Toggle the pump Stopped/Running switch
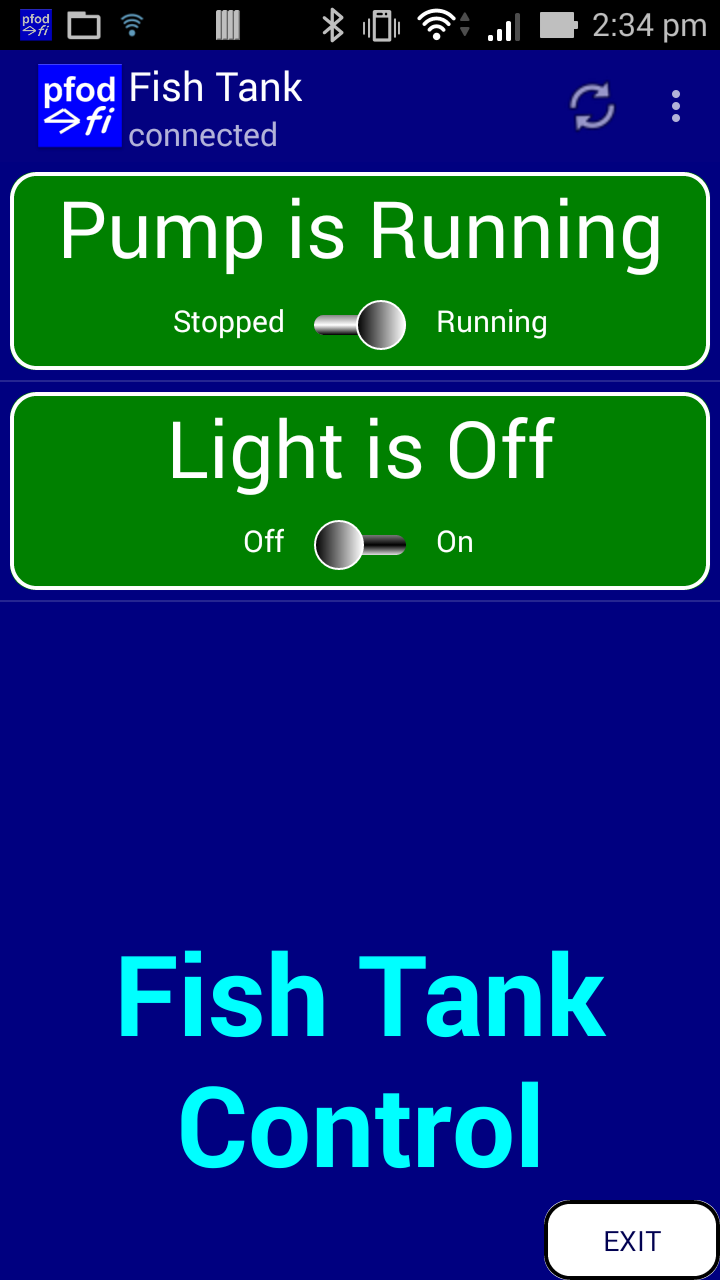This screenshot has height=1280, width=720. coord(360,325)
